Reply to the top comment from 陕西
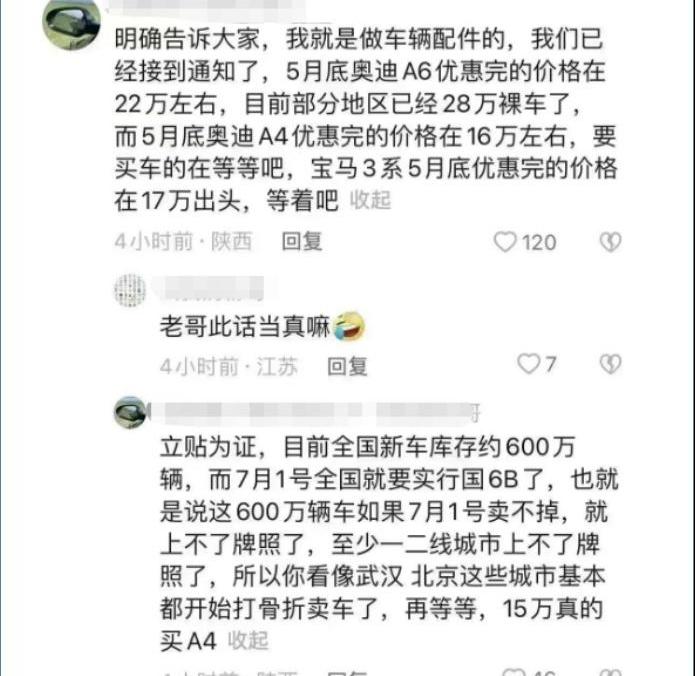The width and height of the screenshot is (695, 676). click(301, 242)
